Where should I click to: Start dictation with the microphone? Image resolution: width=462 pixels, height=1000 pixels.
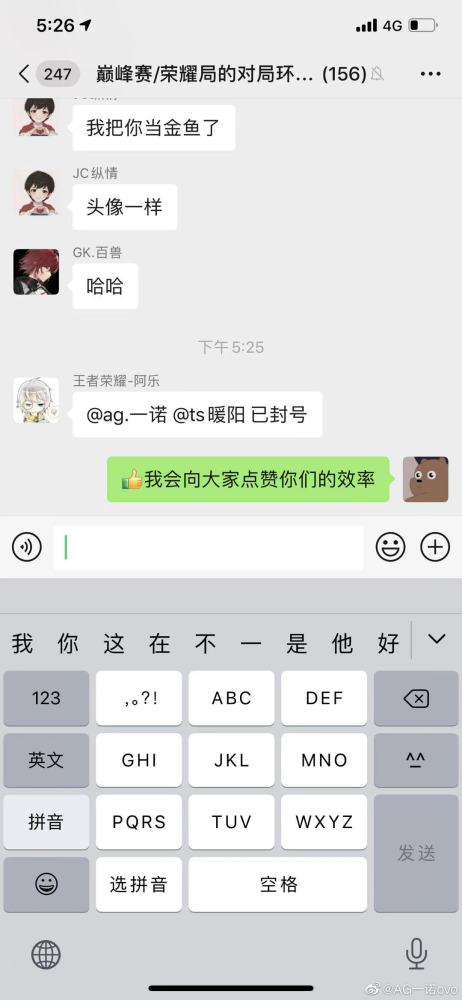point(416,955)
